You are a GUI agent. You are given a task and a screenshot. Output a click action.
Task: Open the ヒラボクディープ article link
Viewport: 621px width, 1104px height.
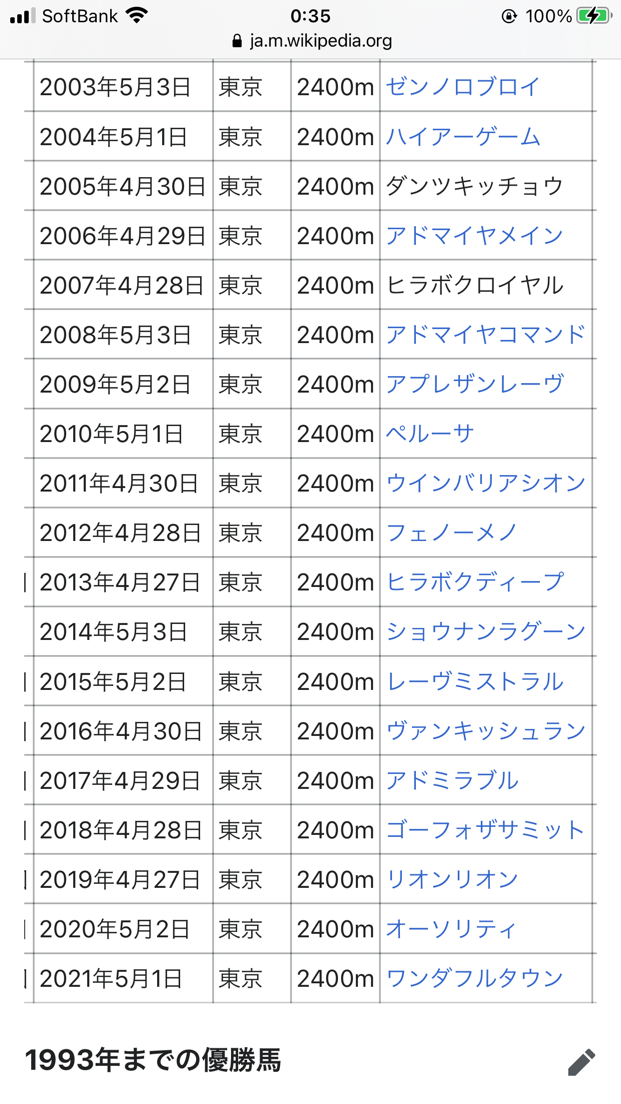[474, 582]
